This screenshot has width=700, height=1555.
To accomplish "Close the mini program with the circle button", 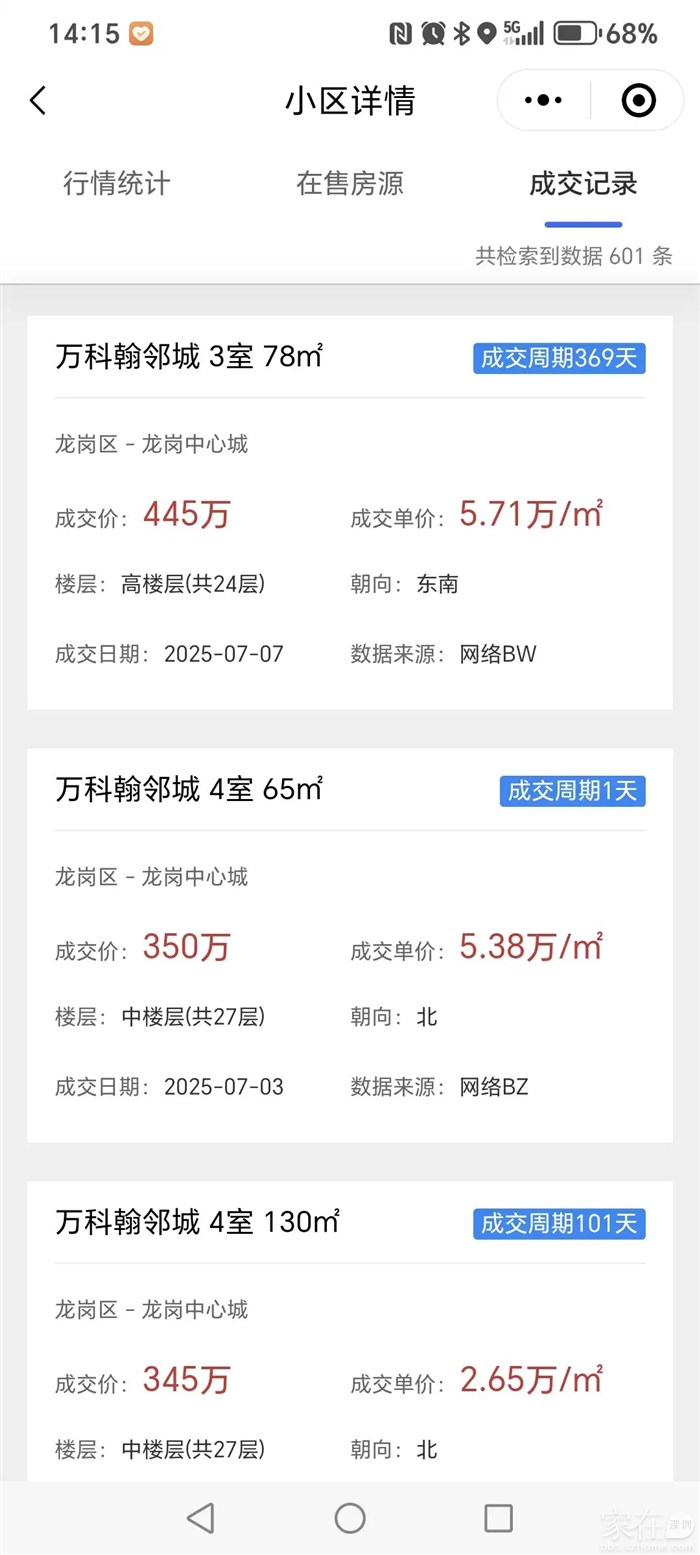I will [x=638, y=100].
